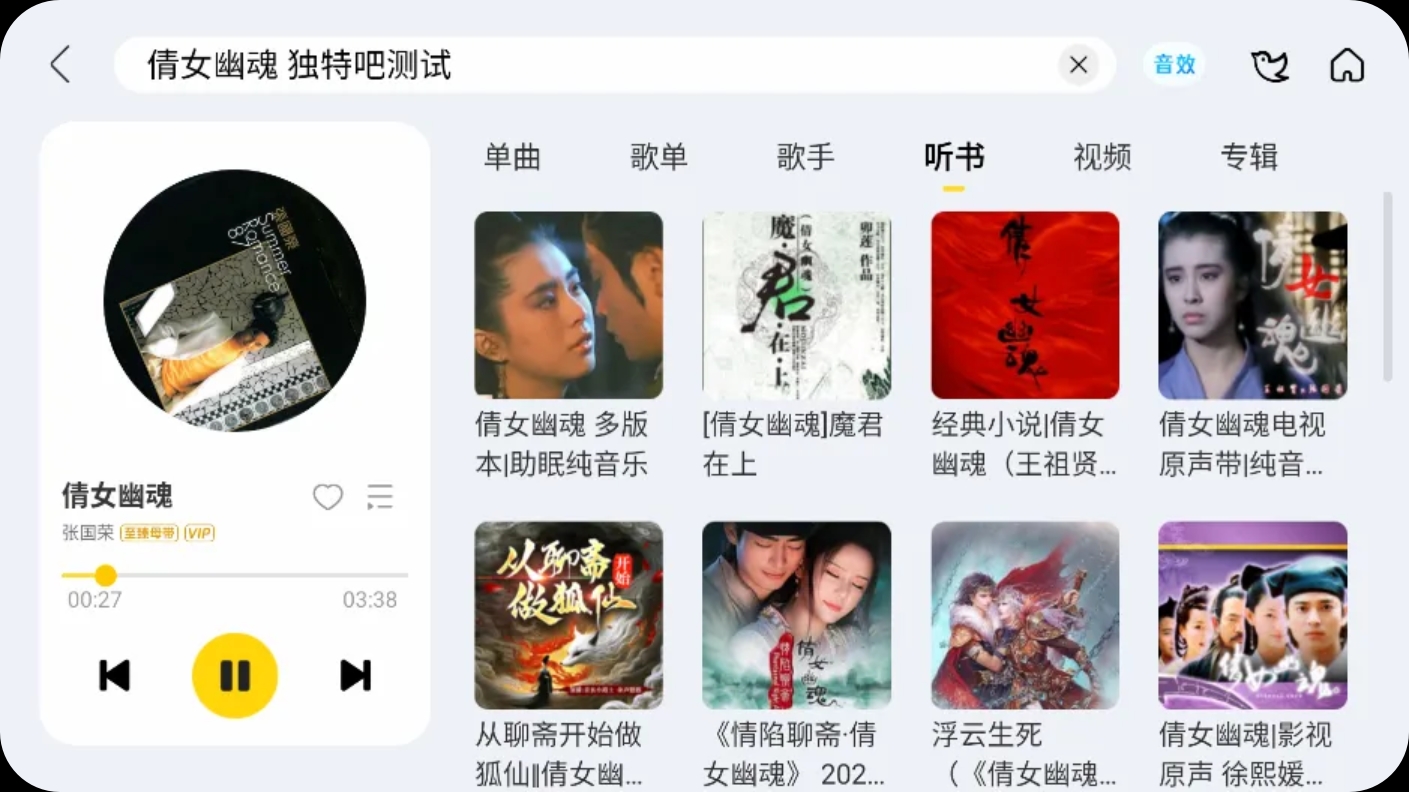The image size is (1409, 792).
Task: Open the current playlist queue
Action: pyautogui.click(x=380, y=497)
